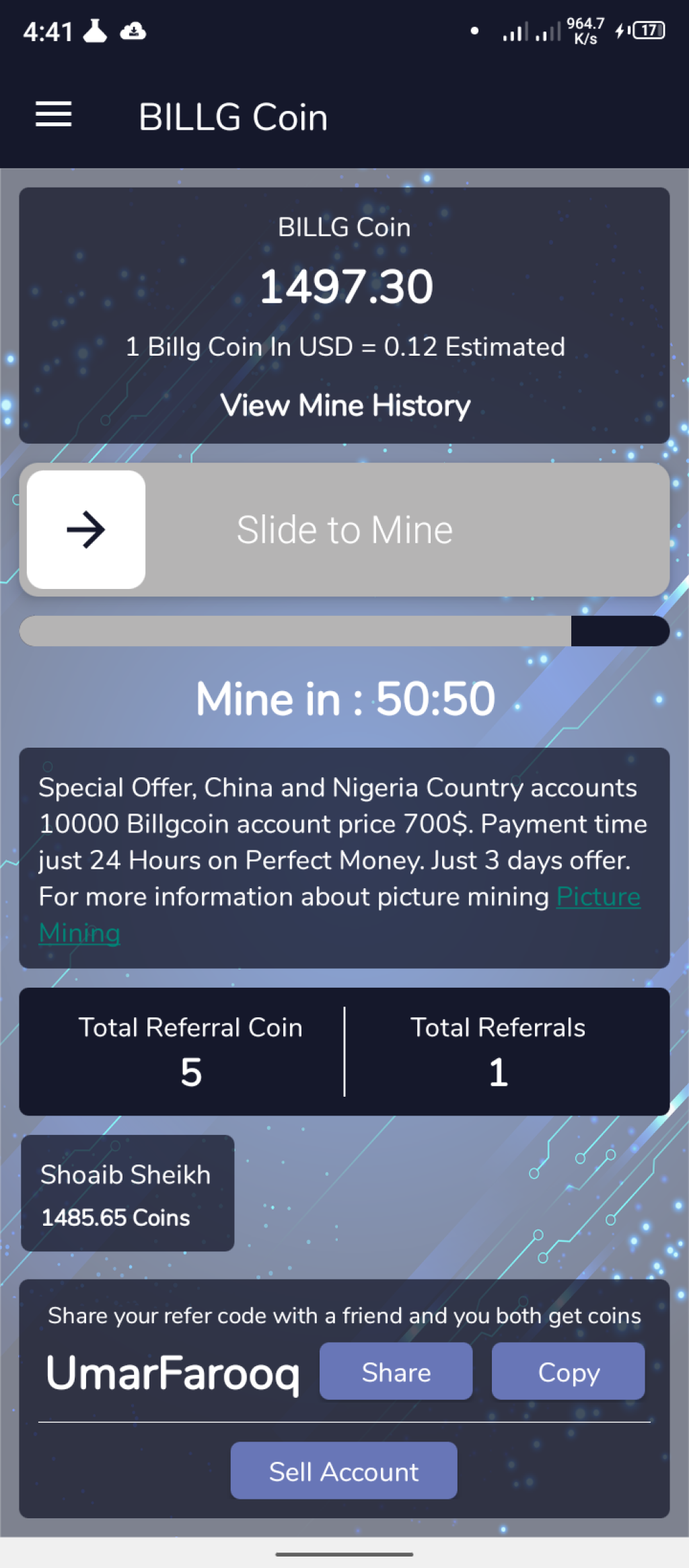Copy the UmarFarooq refer code

tap(568, 1372)
